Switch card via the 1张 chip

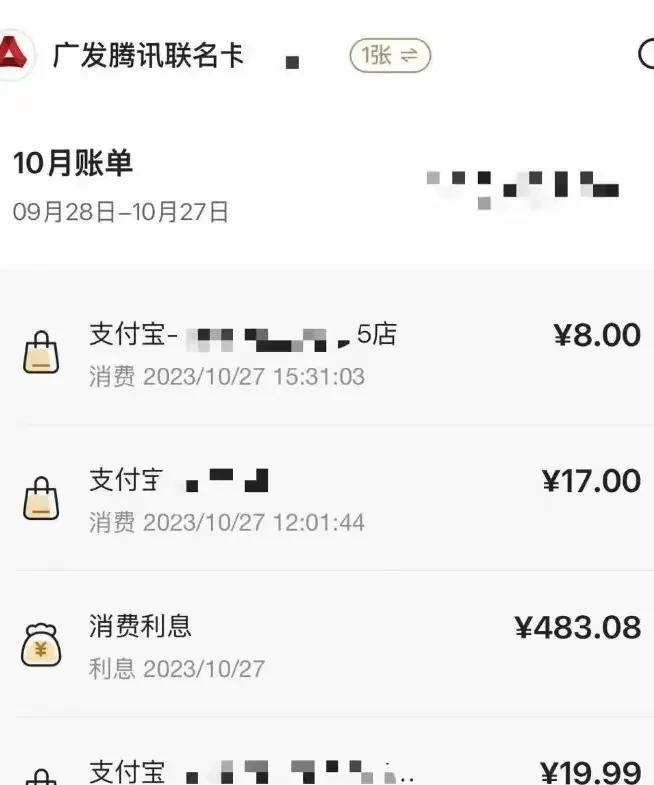[x=390, y=56]
